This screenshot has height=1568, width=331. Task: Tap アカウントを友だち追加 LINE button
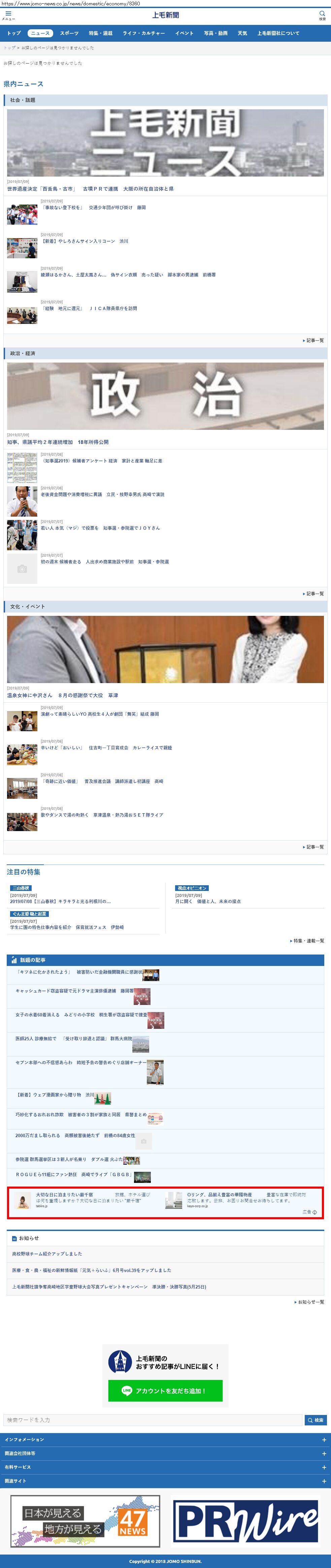[x=165, y=1390]
